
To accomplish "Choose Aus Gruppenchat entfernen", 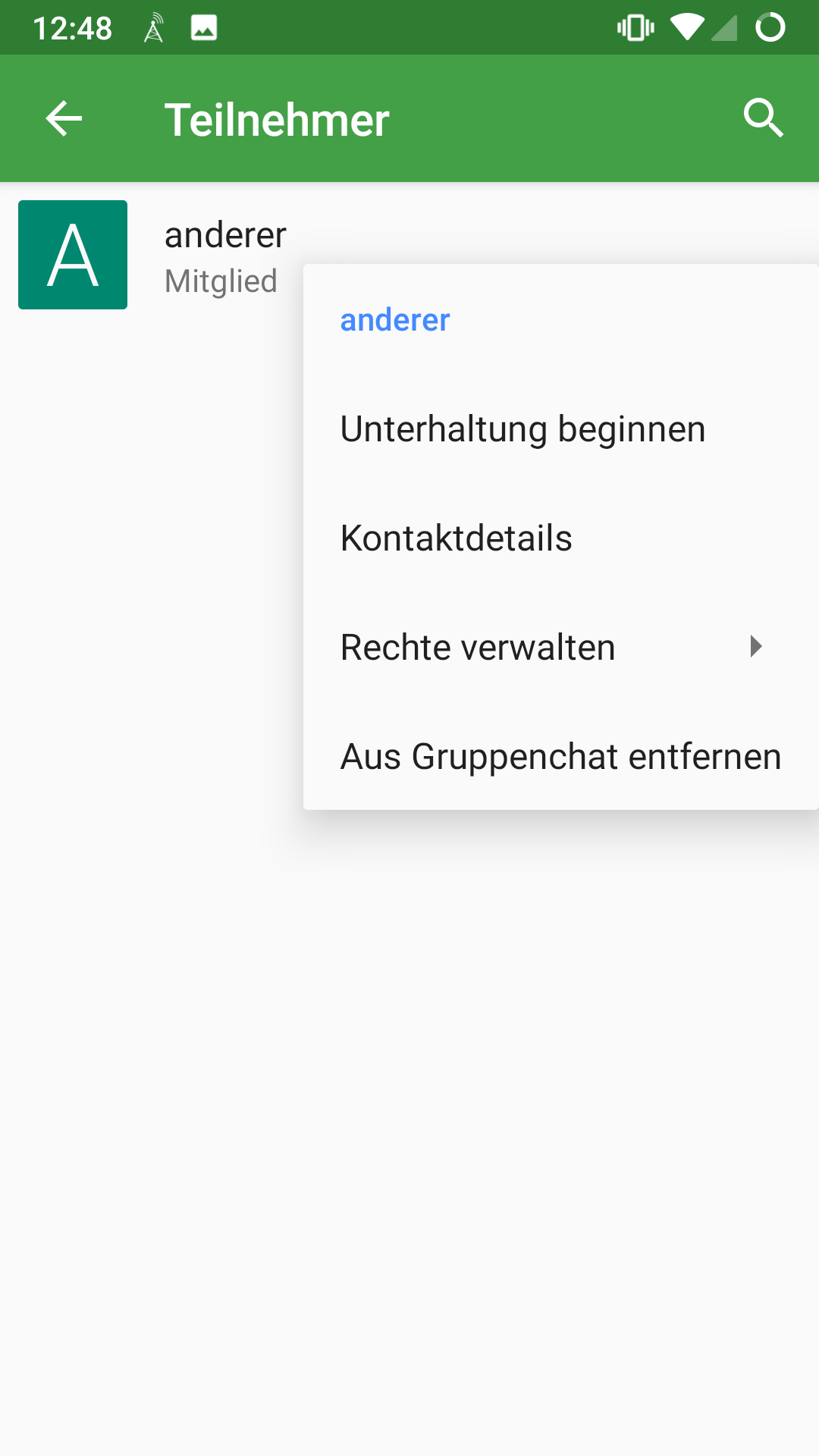I will pos(560,757).
